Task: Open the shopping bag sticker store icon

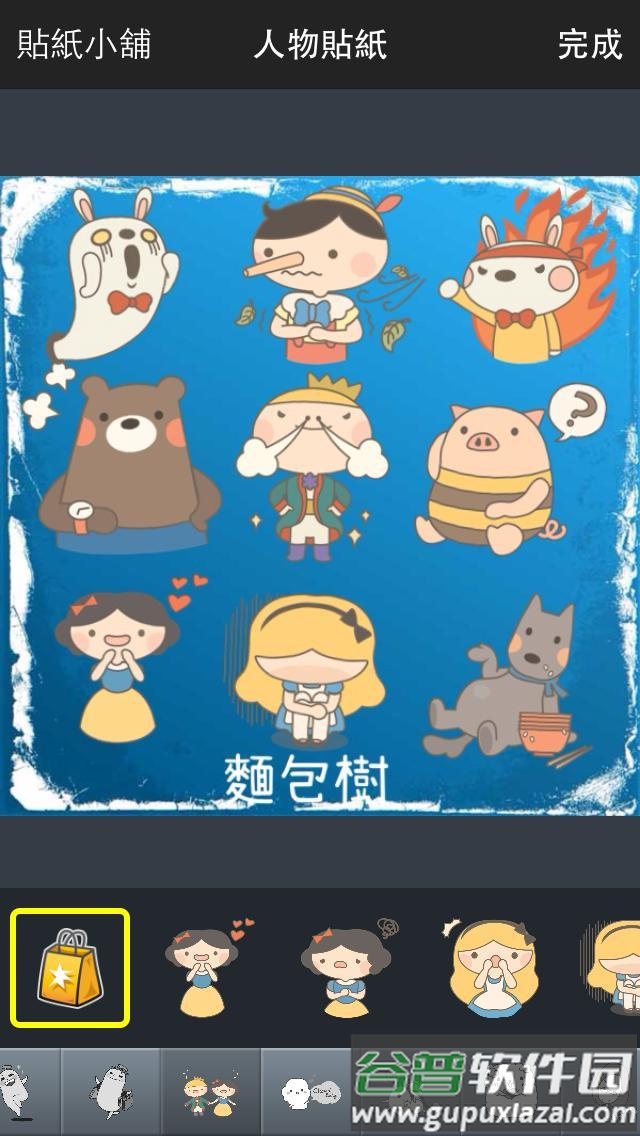Action: [x=70, y=968]
